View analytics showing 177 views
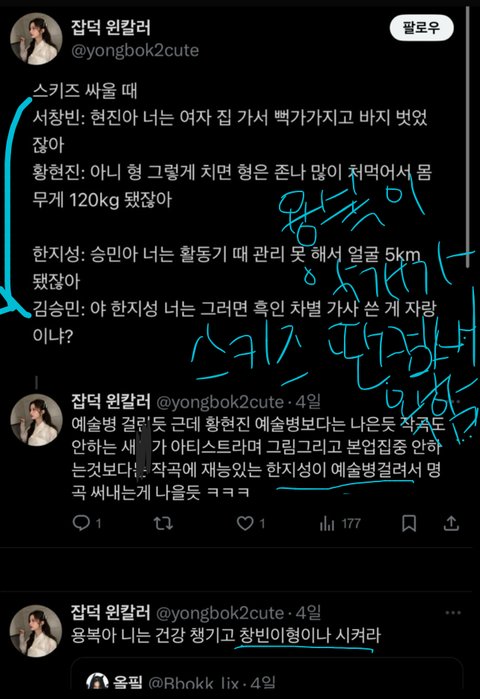 [340, 523]
